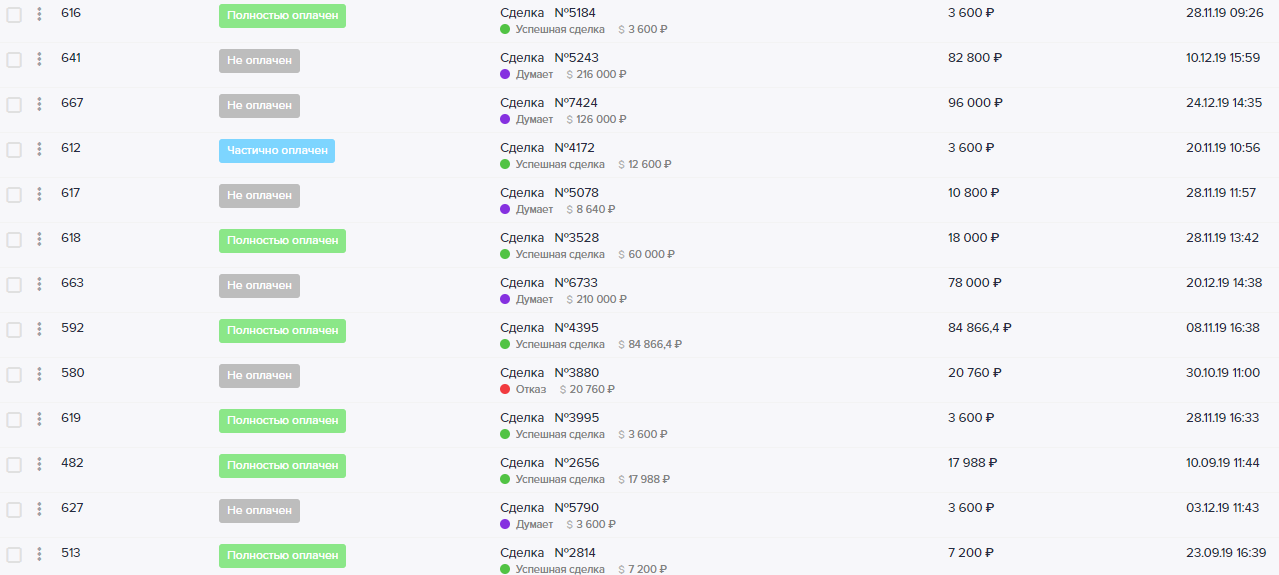Show row options for invoice 612

pos(39,149)
